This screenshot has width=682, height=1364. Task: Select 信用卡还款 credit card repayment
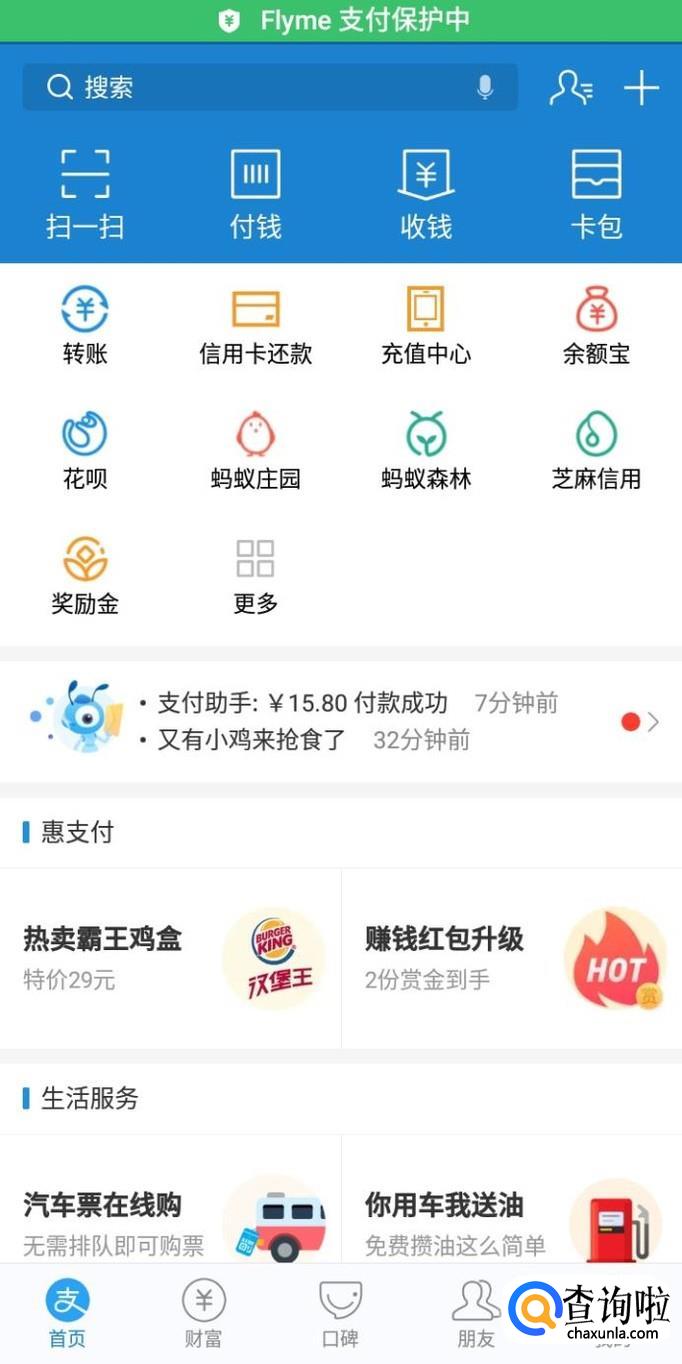255,326
